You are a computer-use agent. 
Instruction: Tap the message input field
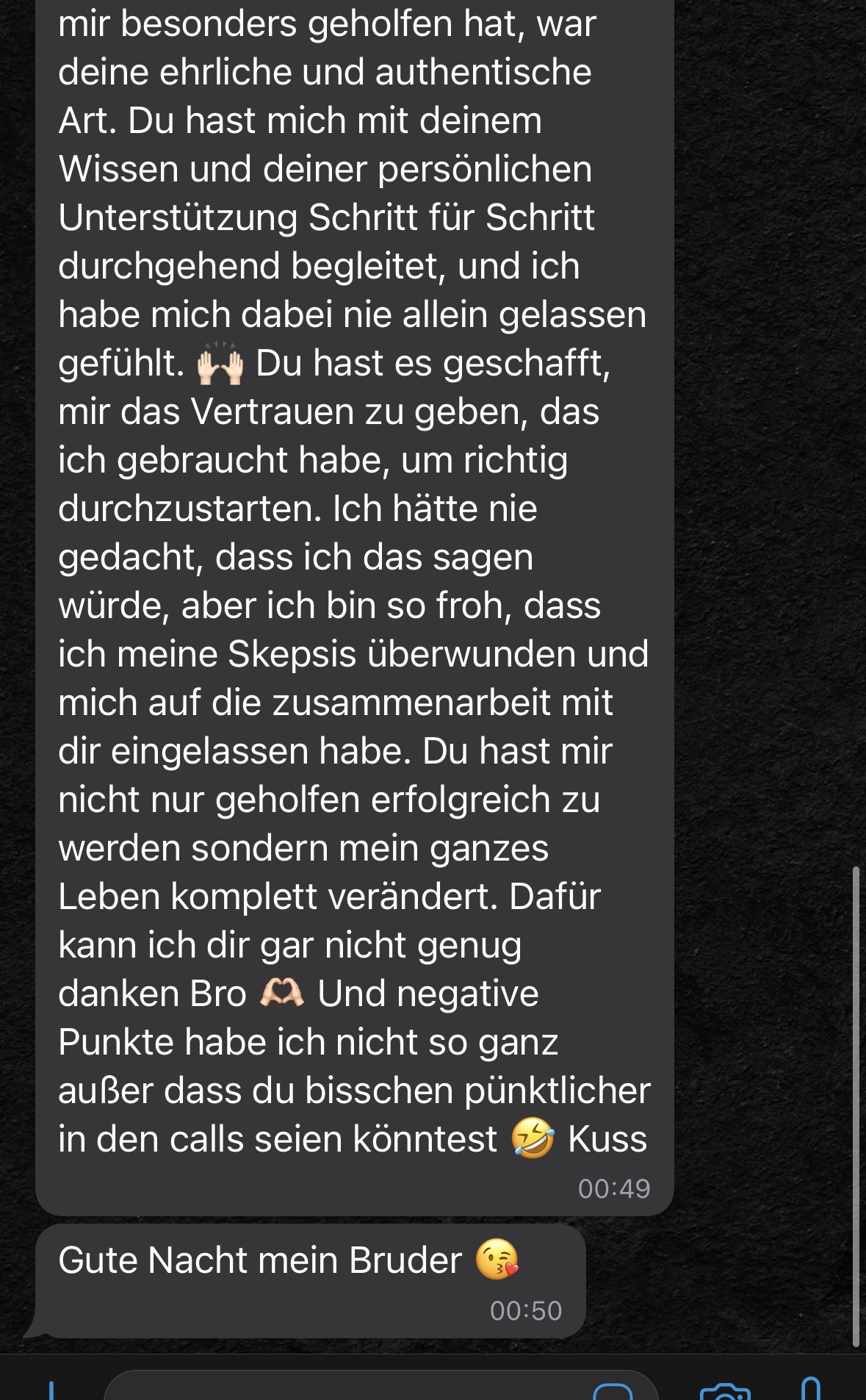point(345,1389)
